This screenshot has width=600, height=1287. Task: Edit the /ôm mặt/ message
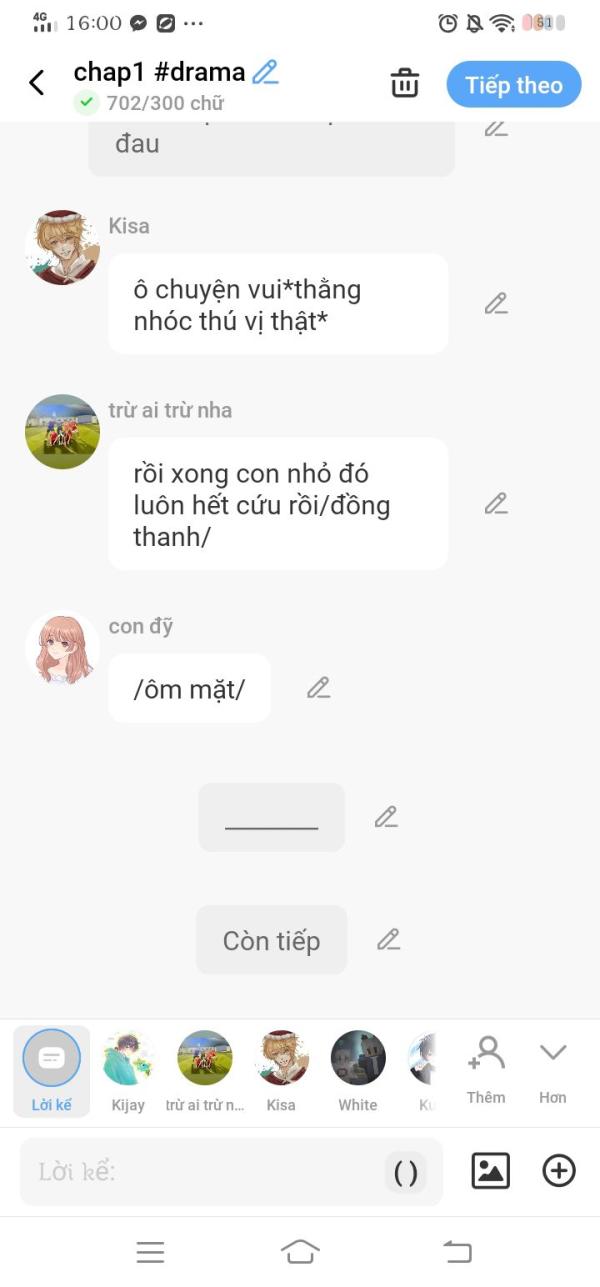(318, 688)
